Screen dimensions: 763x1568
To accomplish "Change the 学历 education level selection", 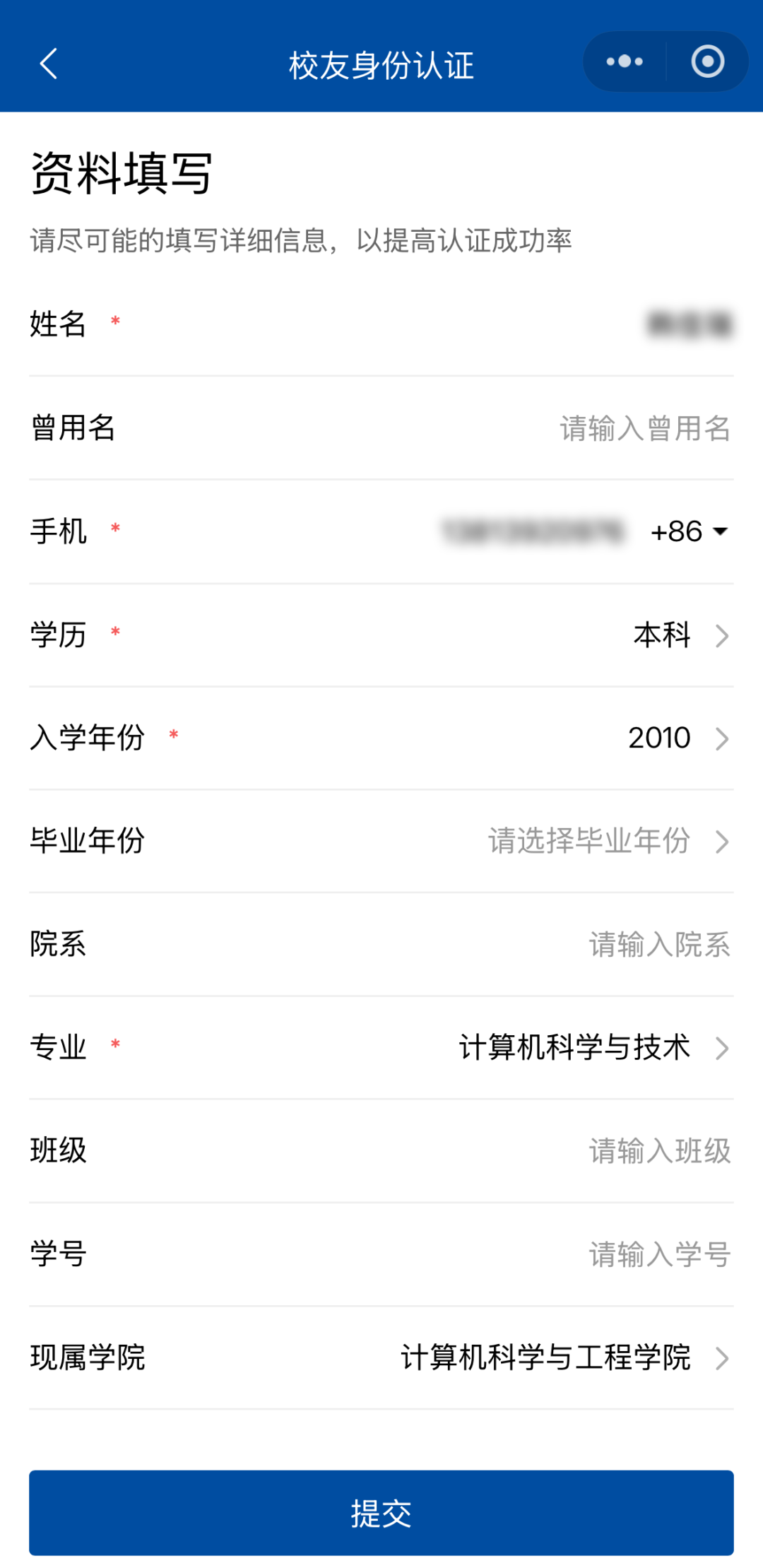I will [x=680, y=635].
